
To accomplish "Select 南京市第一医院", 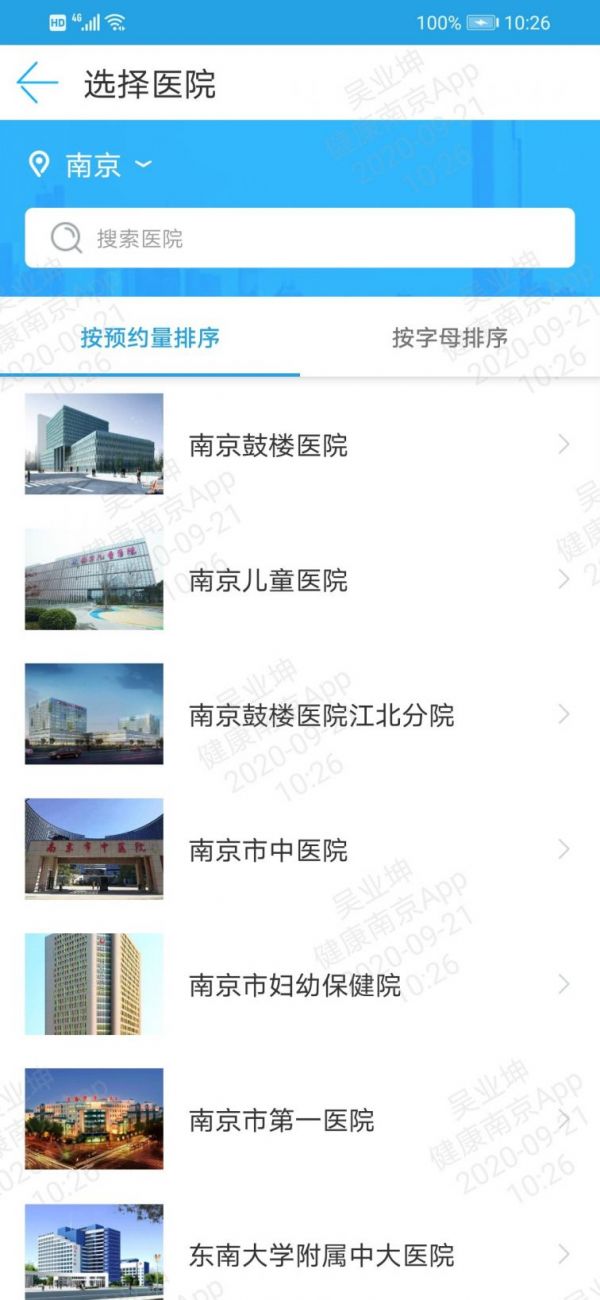I will pyautogui.click(x=300, y=1119).
